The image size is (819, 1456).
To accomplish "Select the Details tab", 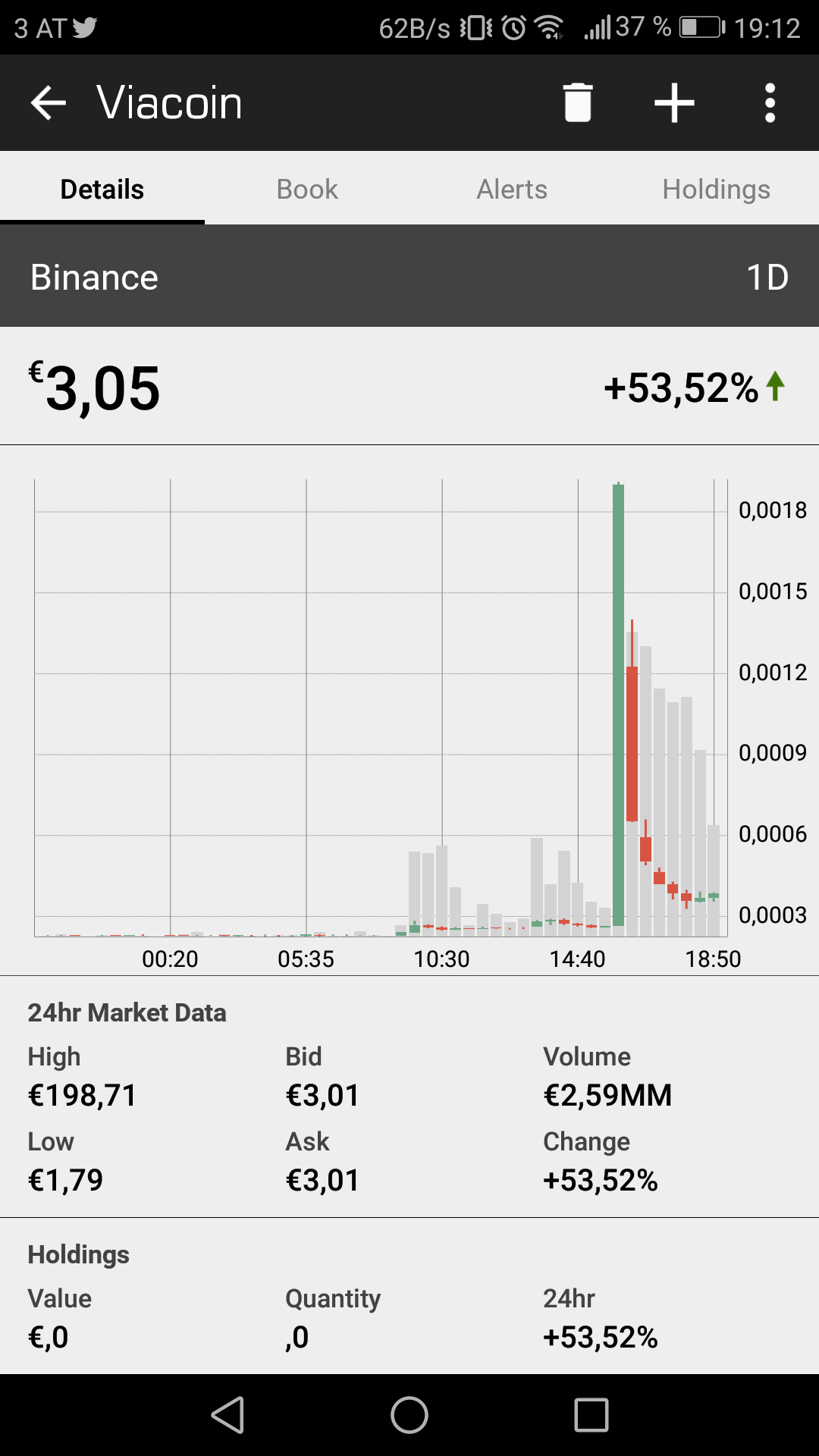I will point(102,189).
